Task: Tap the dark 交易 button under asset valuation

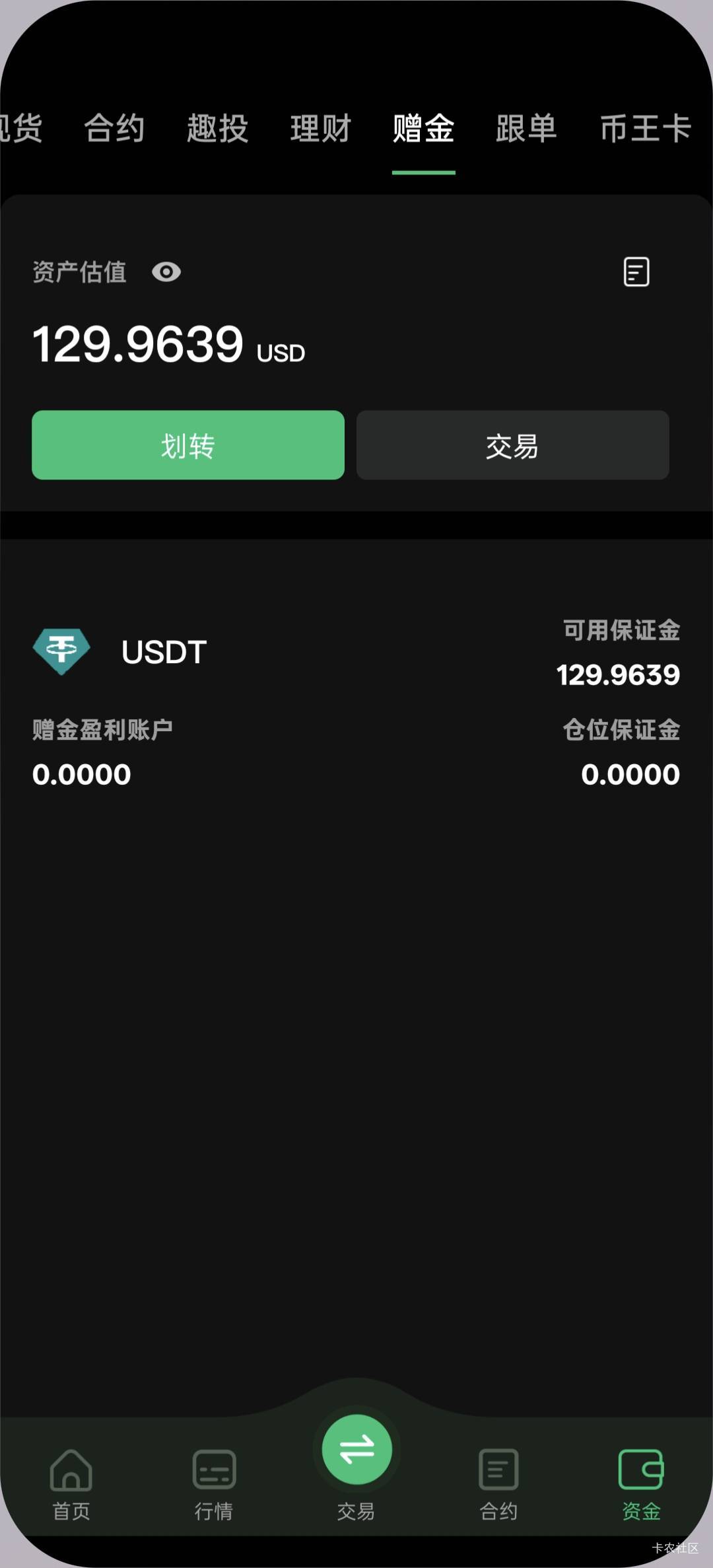Action: coord(513,445)
